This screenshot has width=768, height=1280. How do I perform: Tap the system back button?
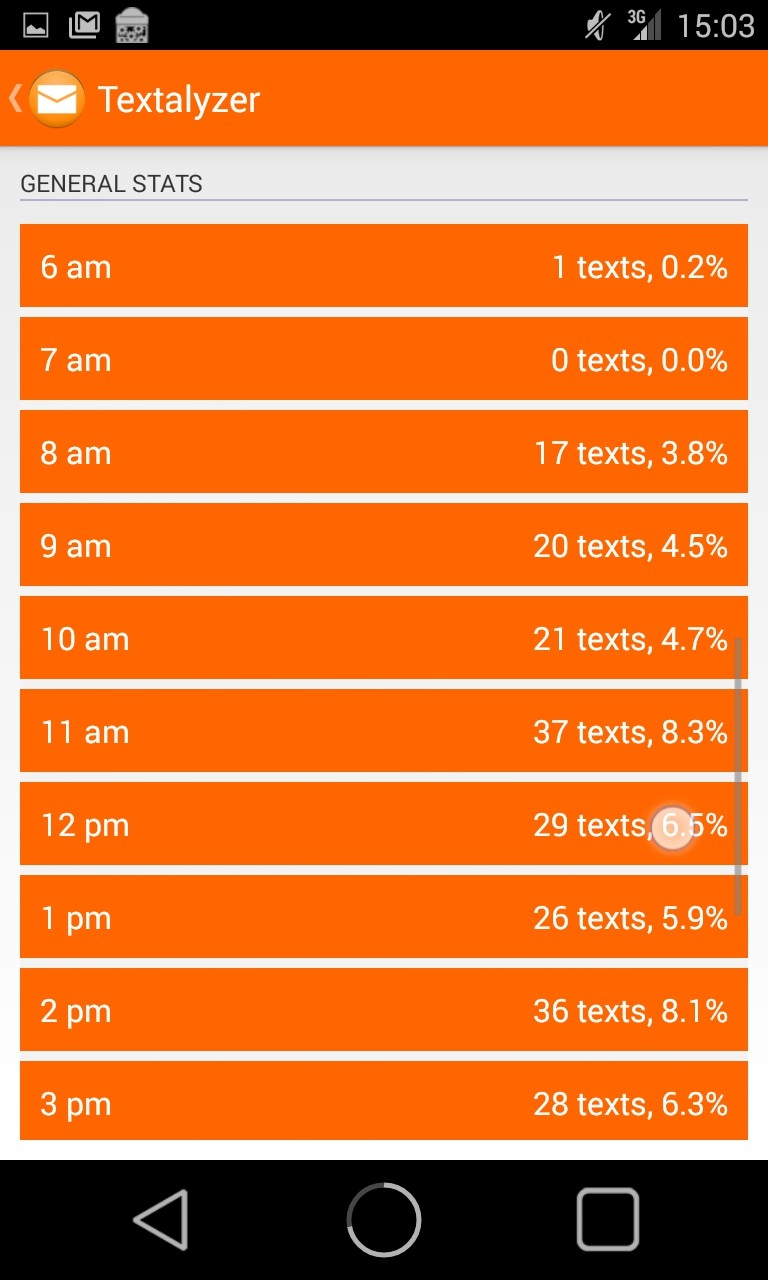point(160,1220)
